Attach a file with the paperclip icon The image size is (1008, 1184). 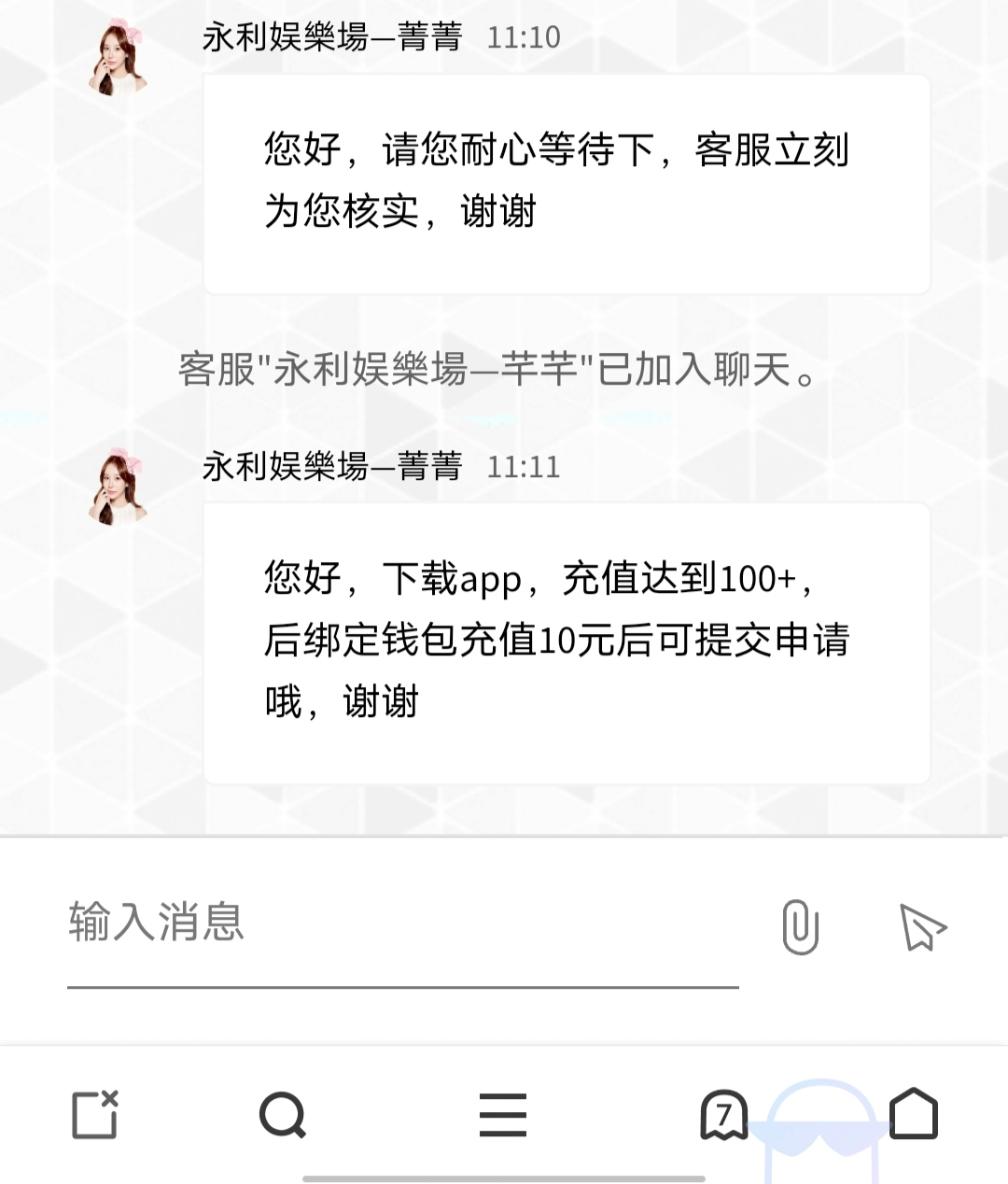click(x=800, y=927)
